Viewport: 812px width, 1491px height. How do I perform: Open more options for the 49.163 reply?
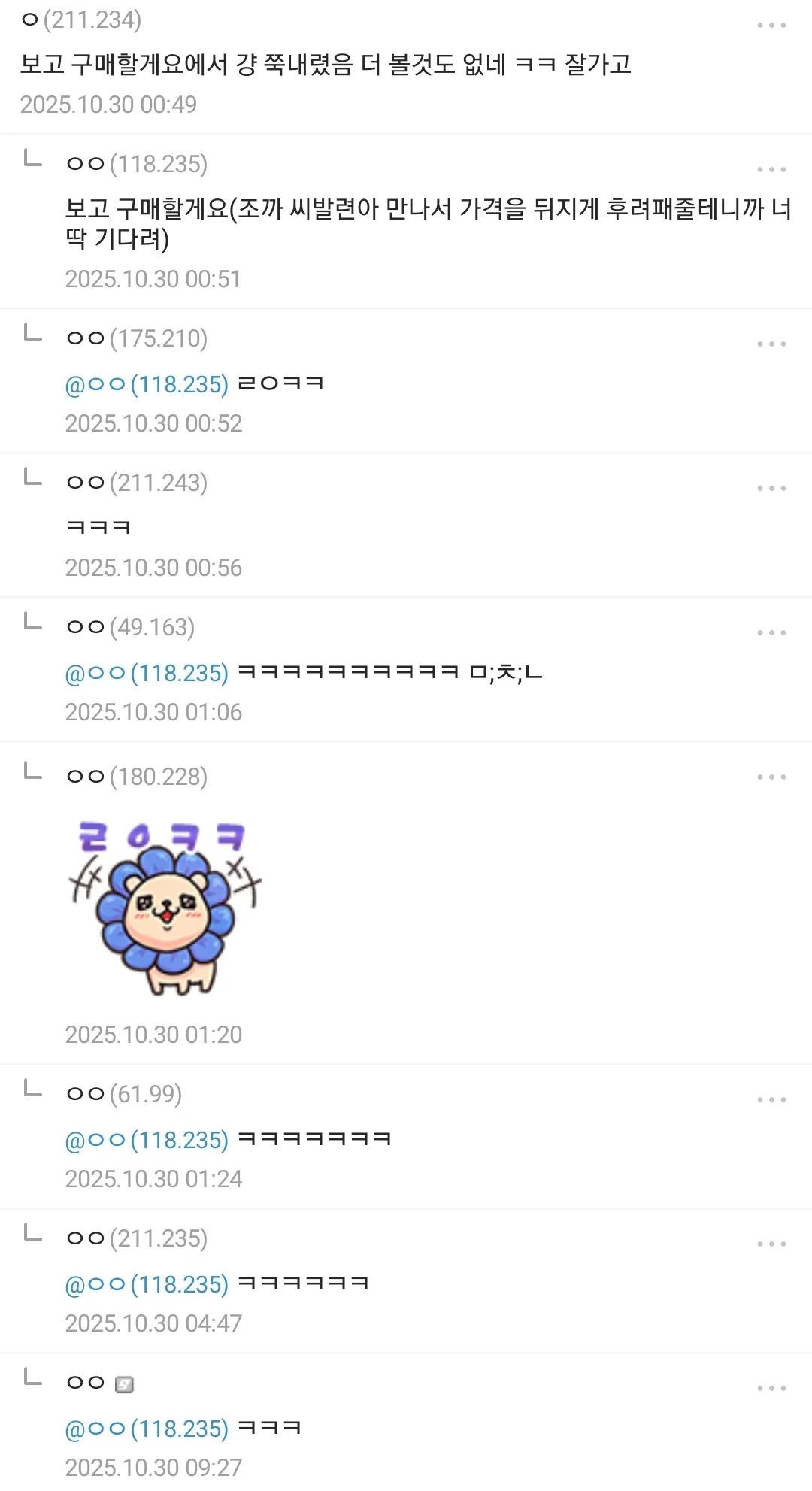tap(771, 633)
